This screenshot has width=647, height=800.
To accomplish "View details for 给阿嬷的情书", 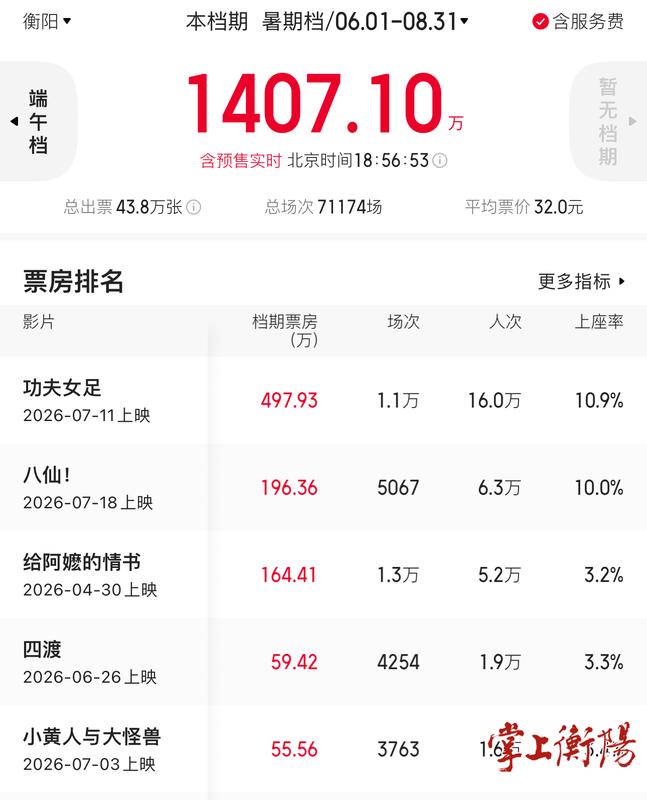I will click(x=324, y=575).
